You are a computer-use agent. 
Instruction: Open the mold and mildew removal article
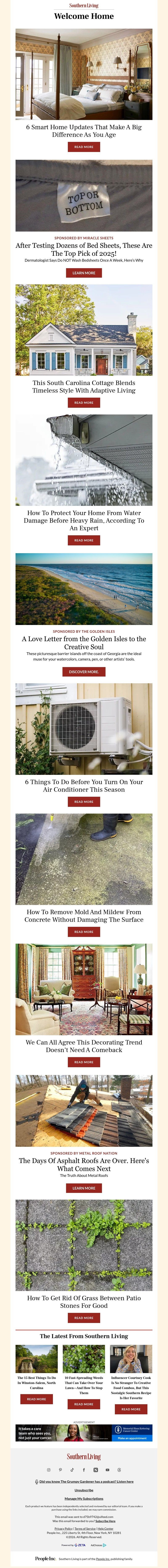pyautogui.click(x=84, y=931)
